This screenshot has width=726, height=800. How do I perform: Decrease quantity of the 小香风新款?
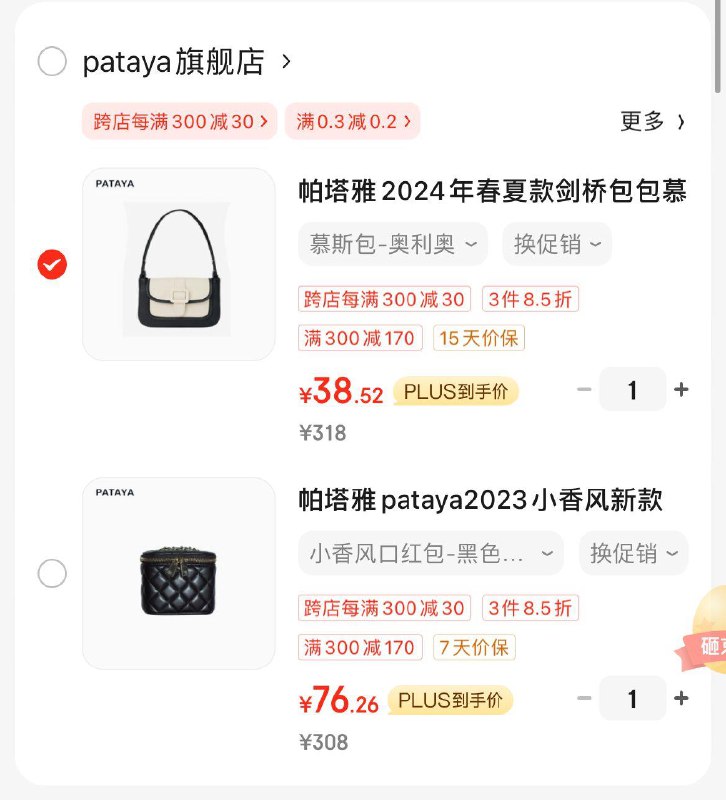point(585,699)
